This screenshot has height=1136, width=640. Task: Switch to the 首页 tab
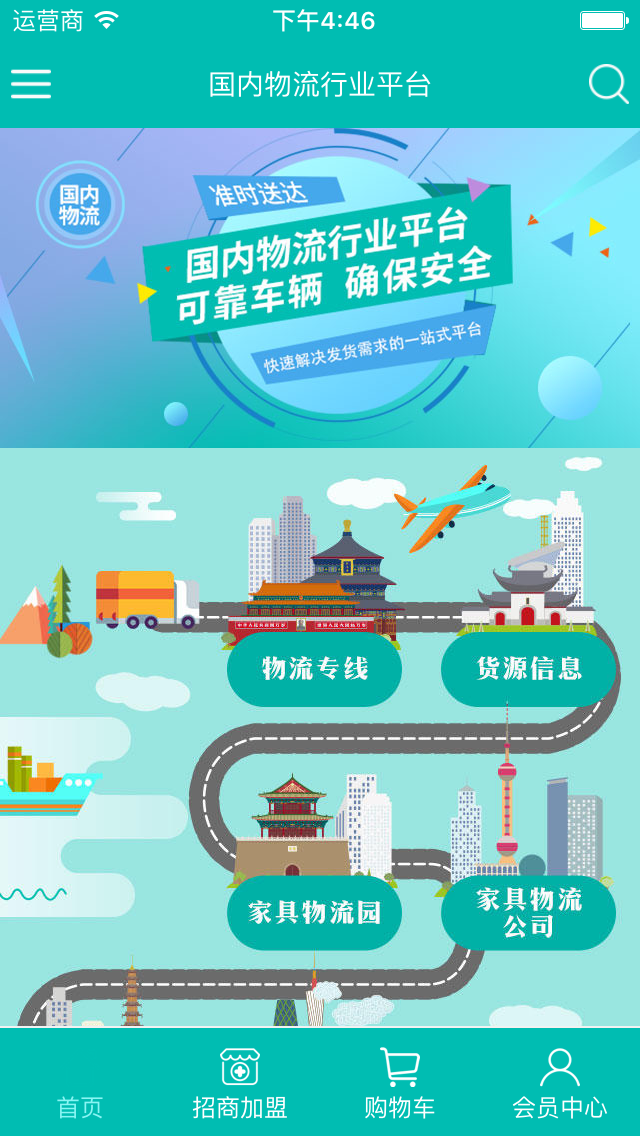click(80, 1084)
